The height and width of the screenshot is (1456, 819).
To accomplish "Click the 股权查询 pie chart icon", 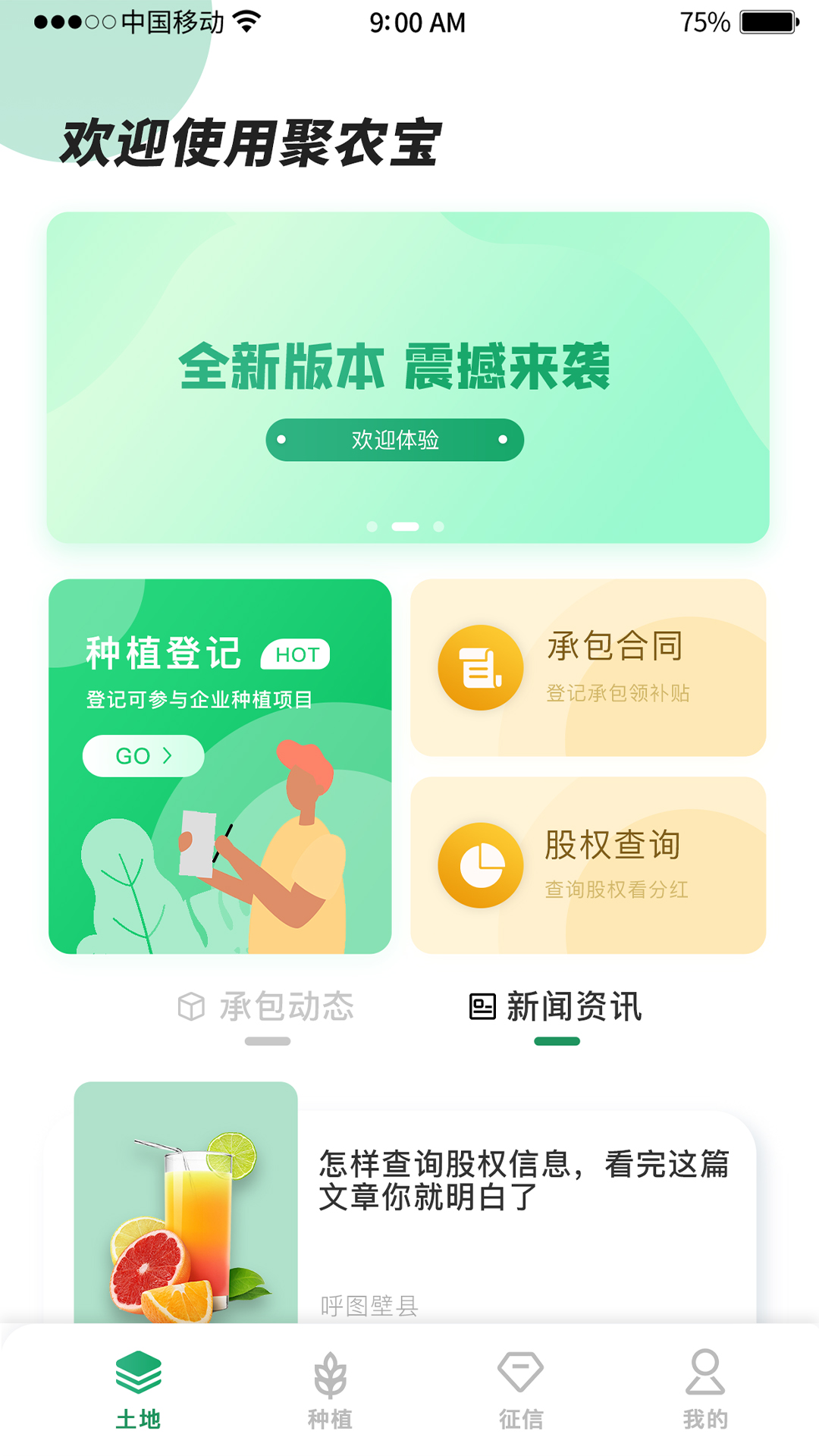I will coord(480,864).
